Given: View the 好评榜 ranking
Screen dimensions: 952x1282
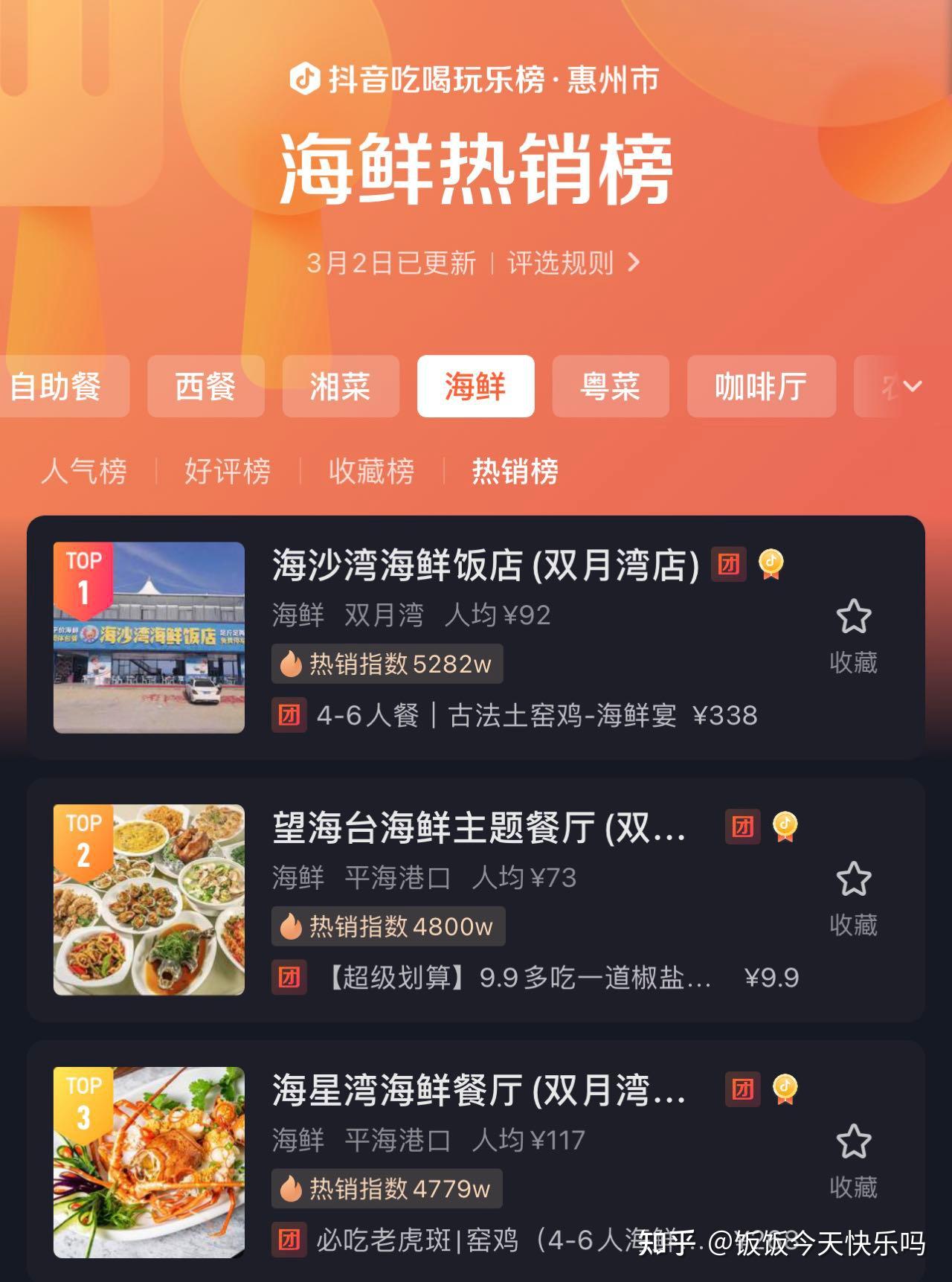Looking at the screenshot, I should (x=228, y=471).
